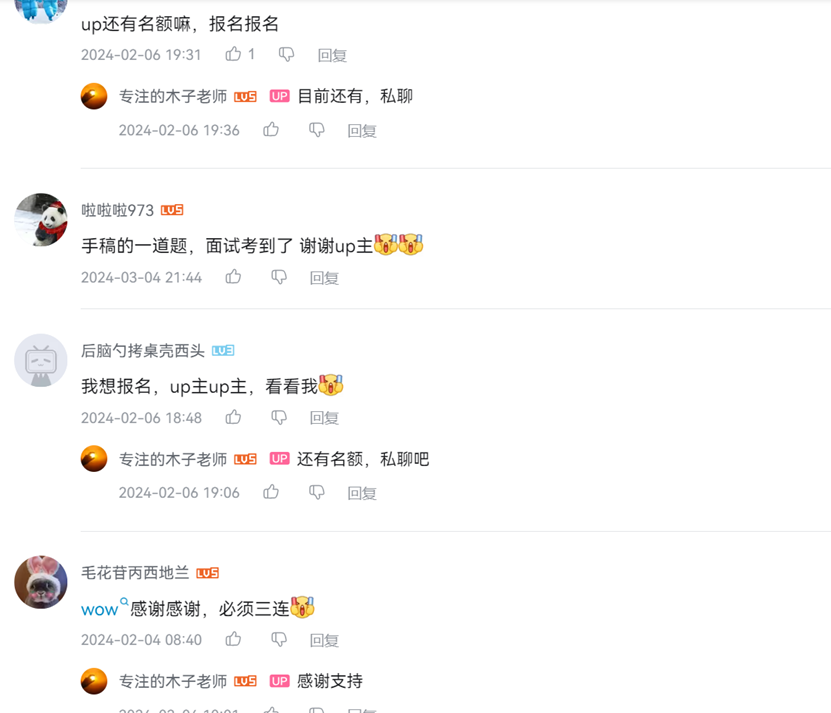Viewport: 831px width, 713px height.
Task: Dislike the comment by 啦啦啦973
Action: pos(279,277)
